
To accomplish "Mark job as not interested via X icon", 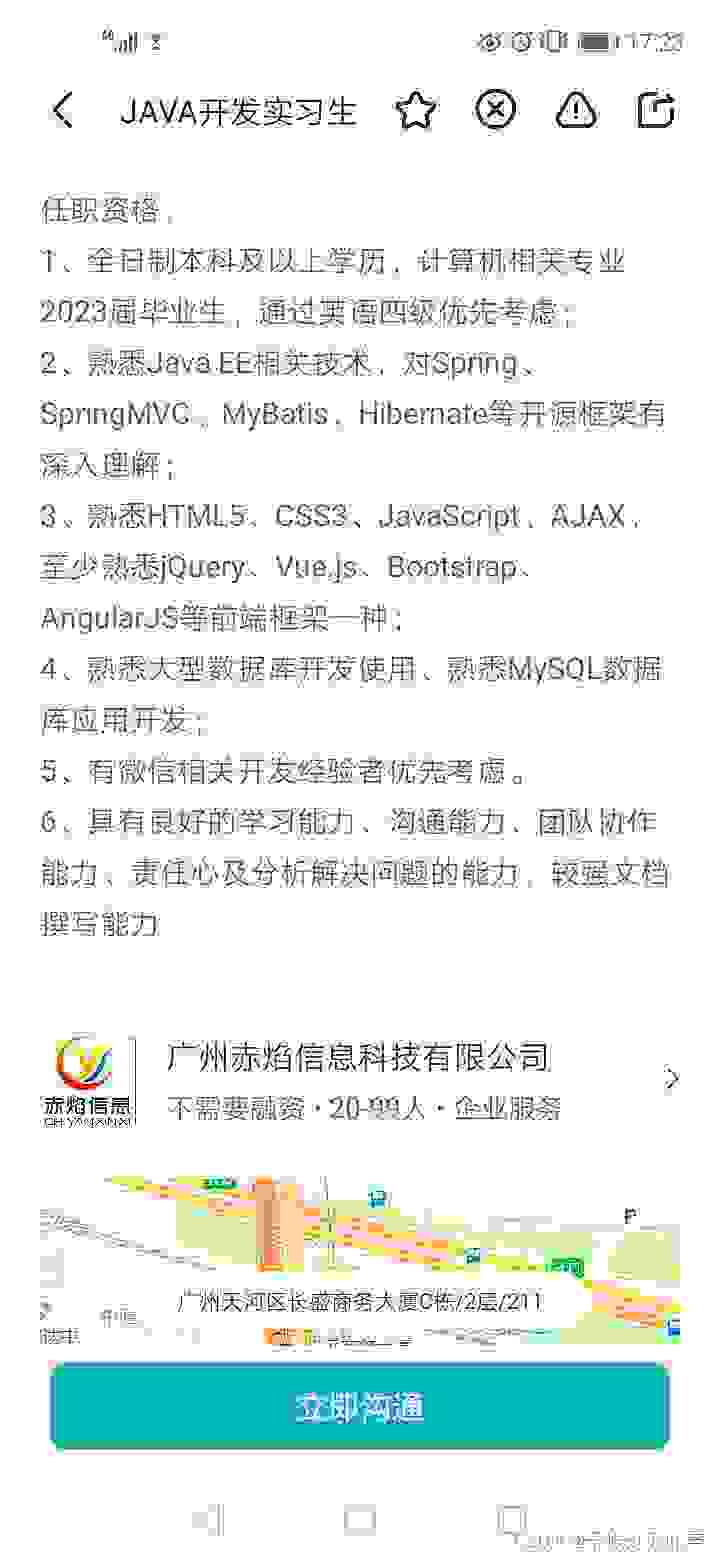I will pyautogui.click(x=495, y=109).
